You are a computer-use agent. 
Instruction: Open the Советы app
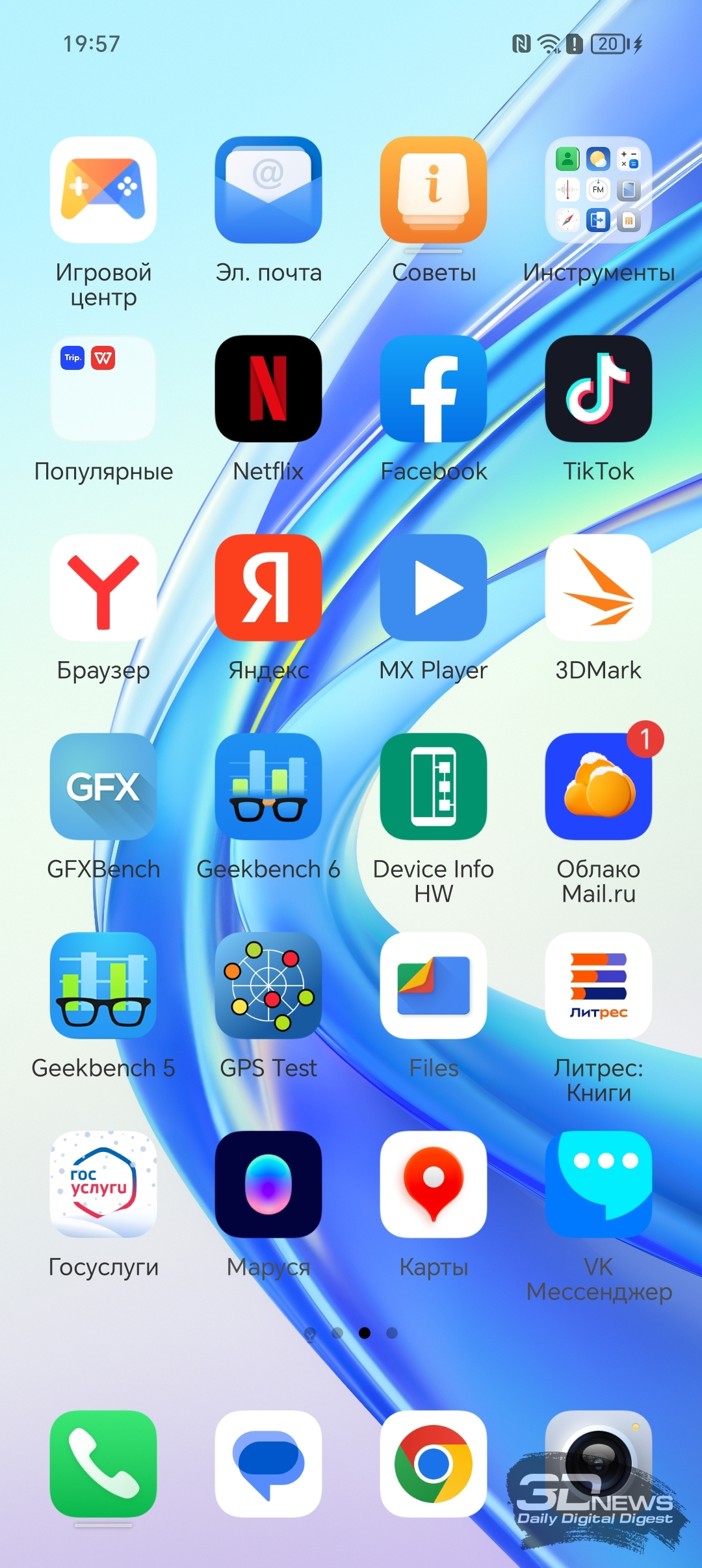(434, 190)
